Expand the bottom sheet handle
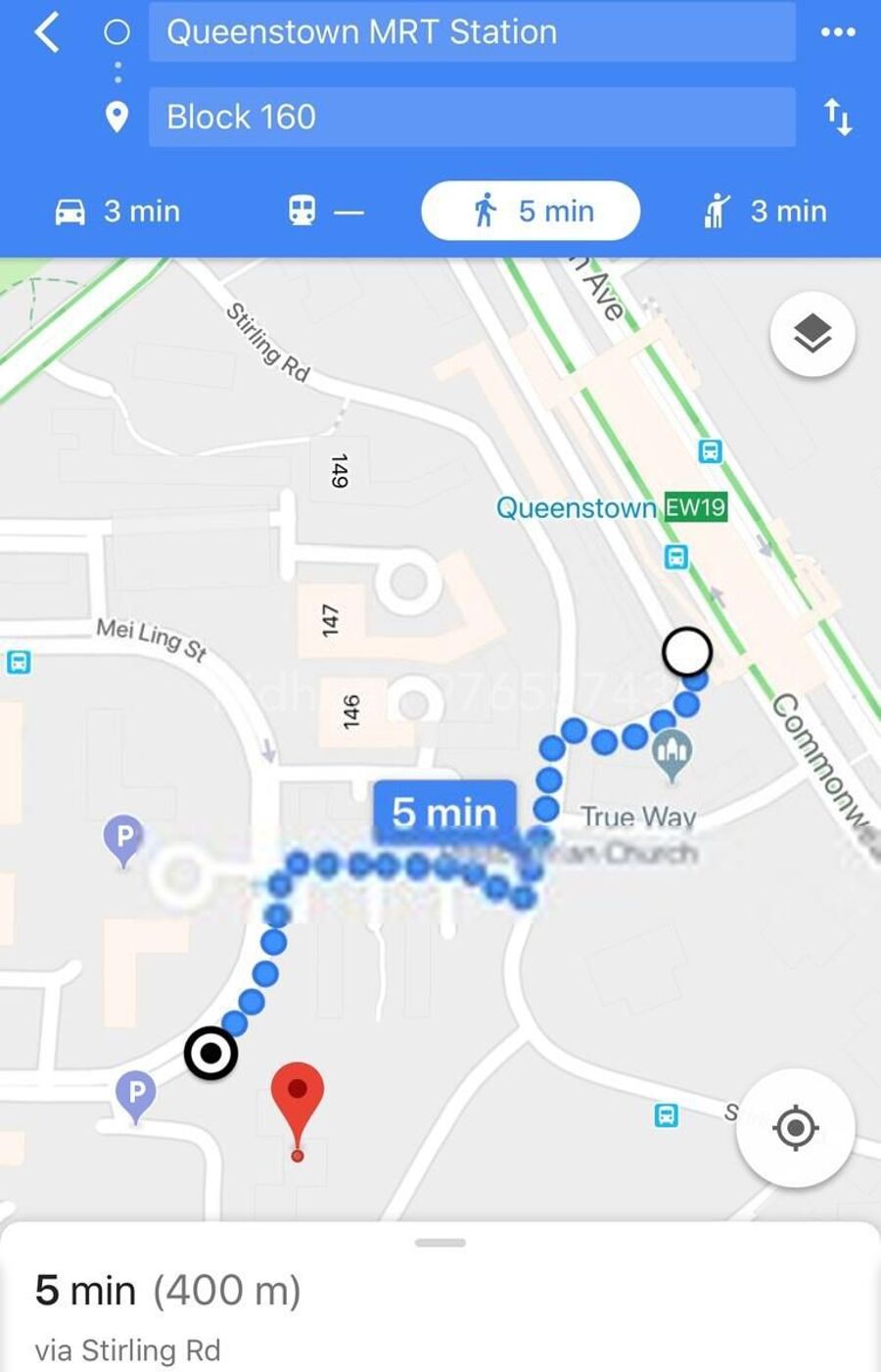881x1372 pixels. (x=440, y=1243)
